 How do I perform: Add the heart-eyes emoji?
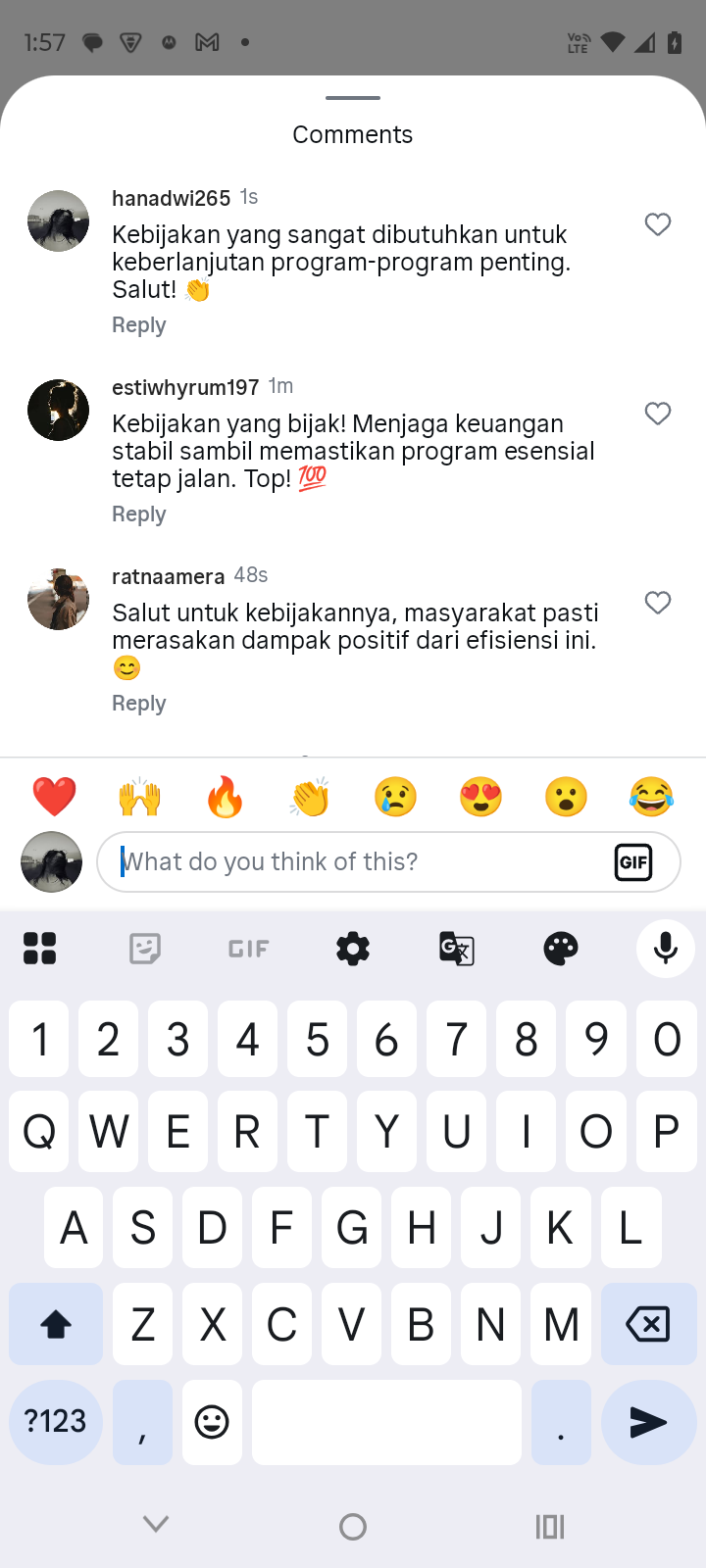[x=480, y=797]
